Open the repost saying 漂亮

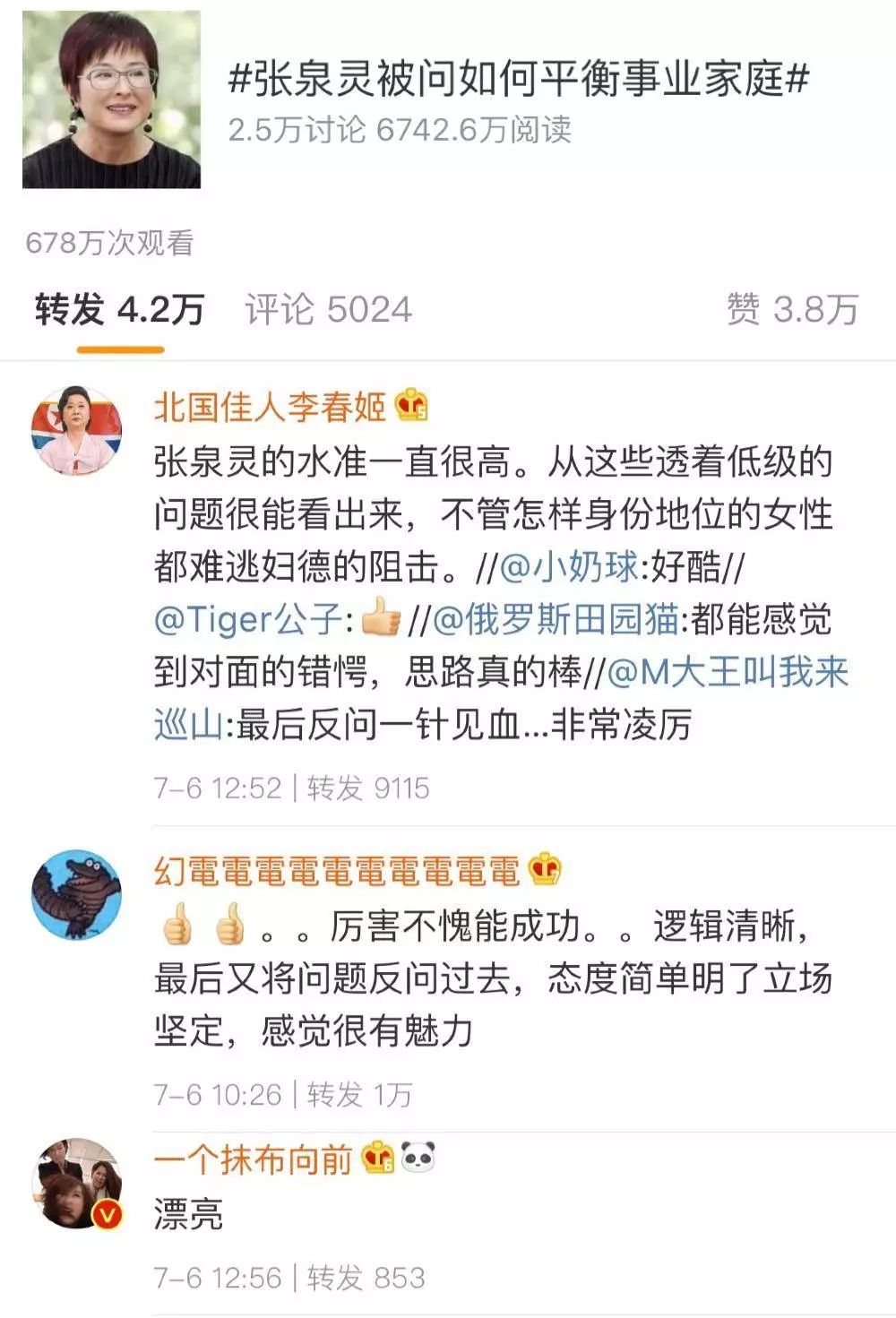click(x=188, y=1215)
